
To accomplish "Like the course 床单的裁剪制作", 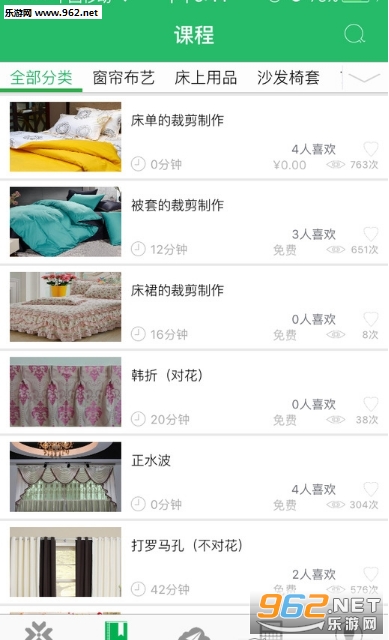I will (371, 149).
